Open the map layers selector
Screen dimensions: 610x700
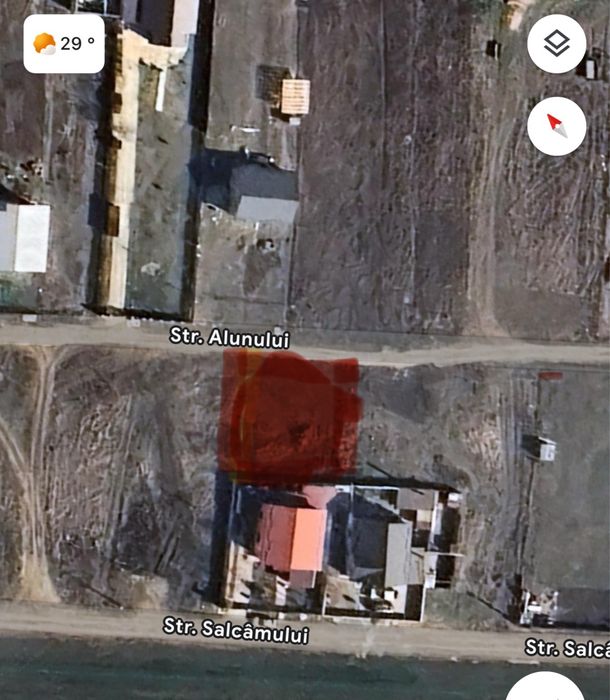click(556, 44)
